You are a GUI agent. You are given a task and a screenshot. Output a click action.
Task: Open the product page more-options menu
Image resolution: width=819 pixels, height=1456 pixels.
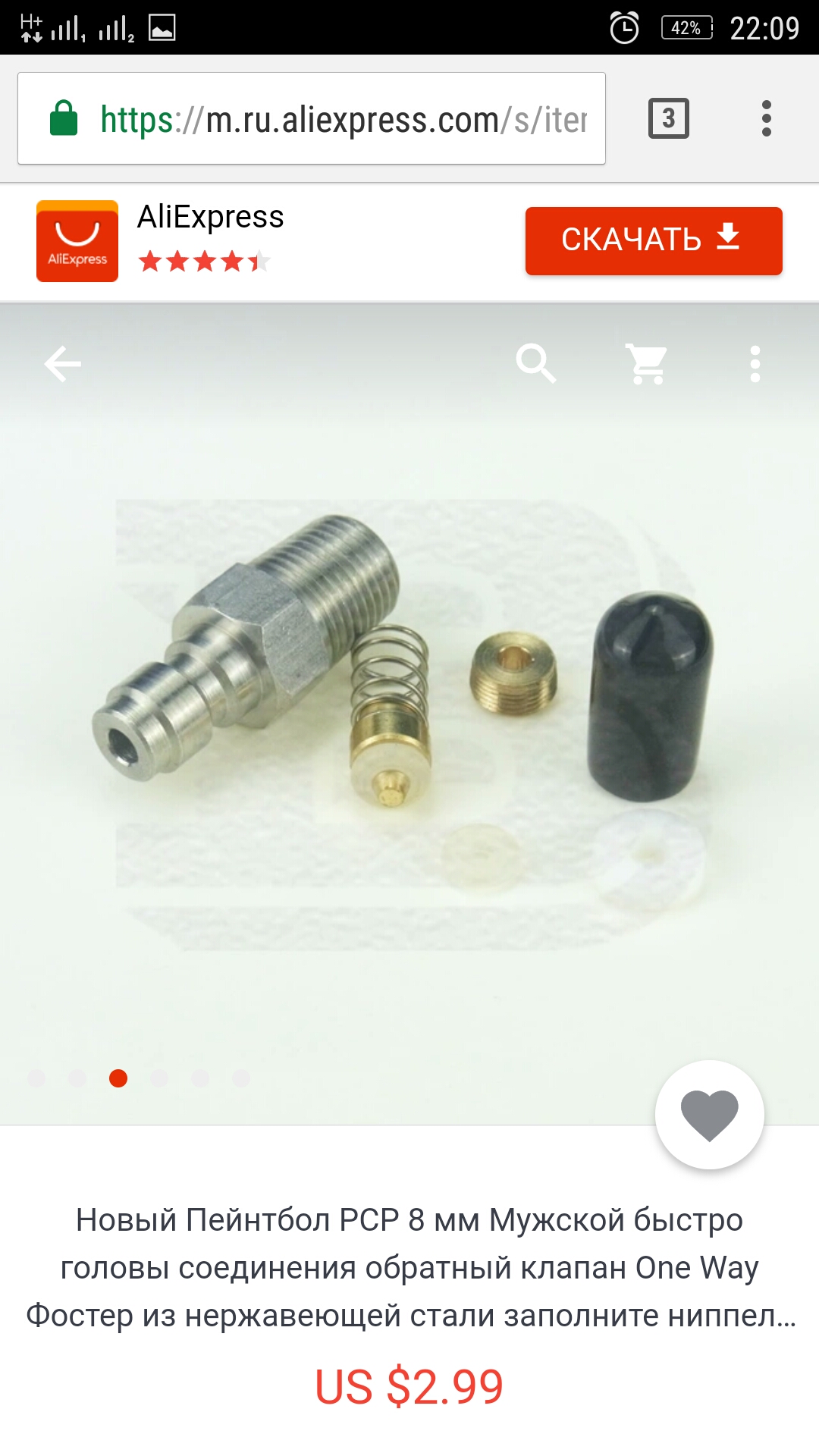pyautogui.click(x=755, y=364)
